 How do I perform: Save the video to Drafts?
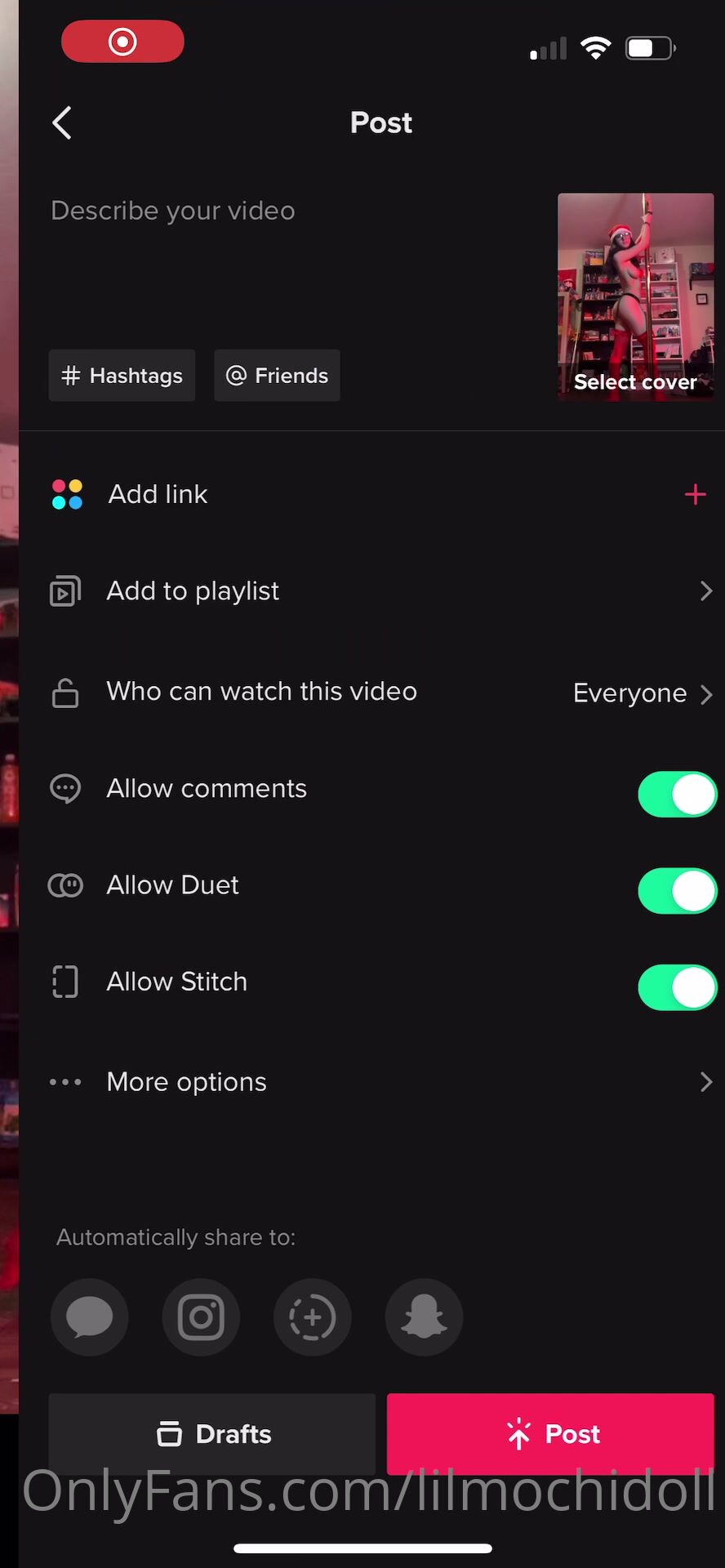[212, 1433]
